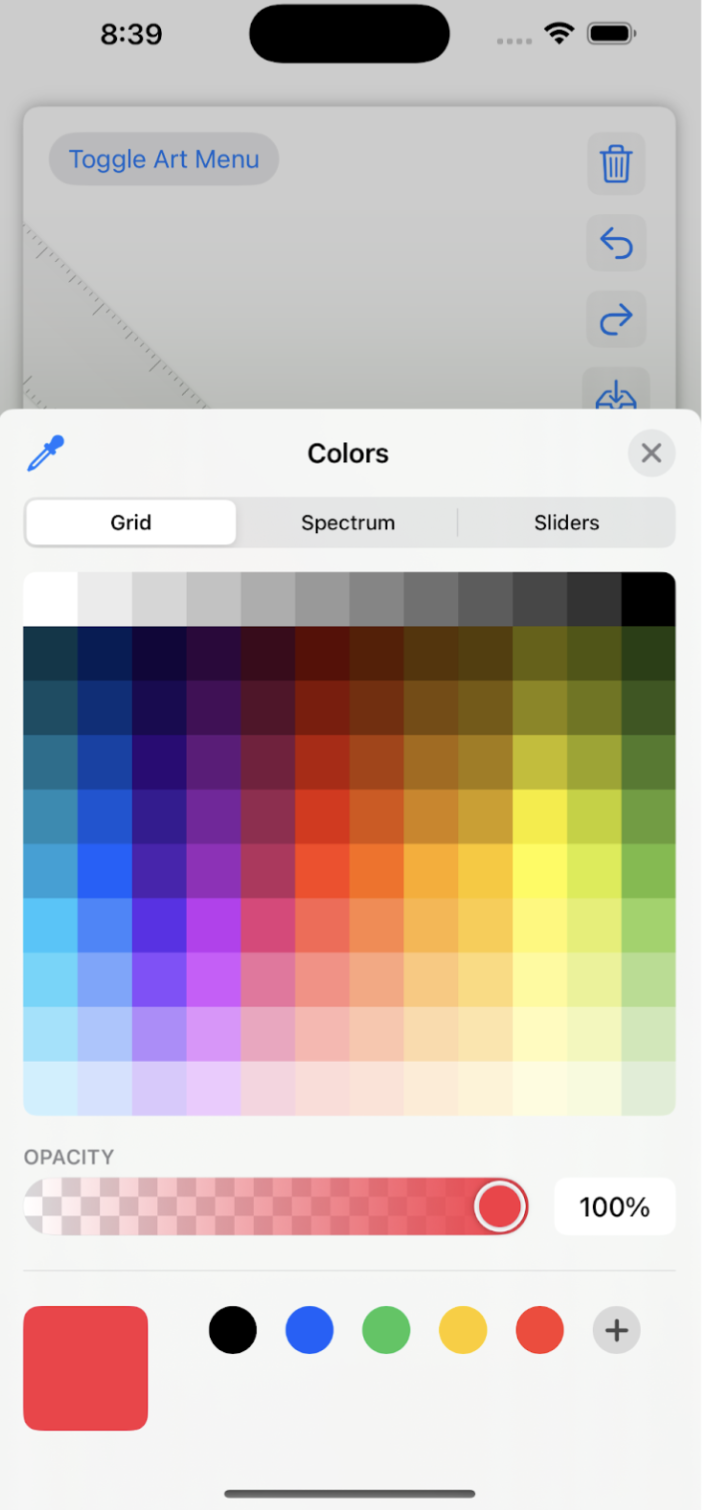
Task: Tap the opacity slider handle
Action: pos(500,1207)
